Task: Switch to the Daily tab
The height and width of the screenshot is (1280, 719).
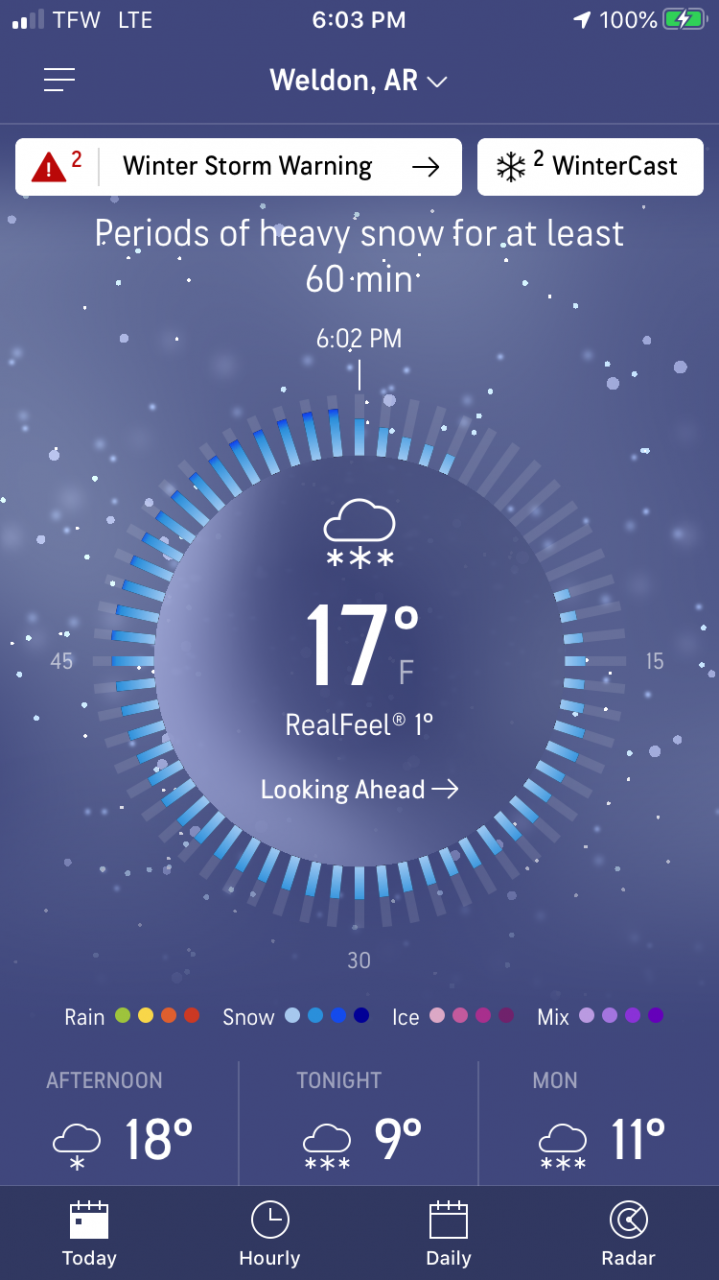Action: tap(448, 1234)
